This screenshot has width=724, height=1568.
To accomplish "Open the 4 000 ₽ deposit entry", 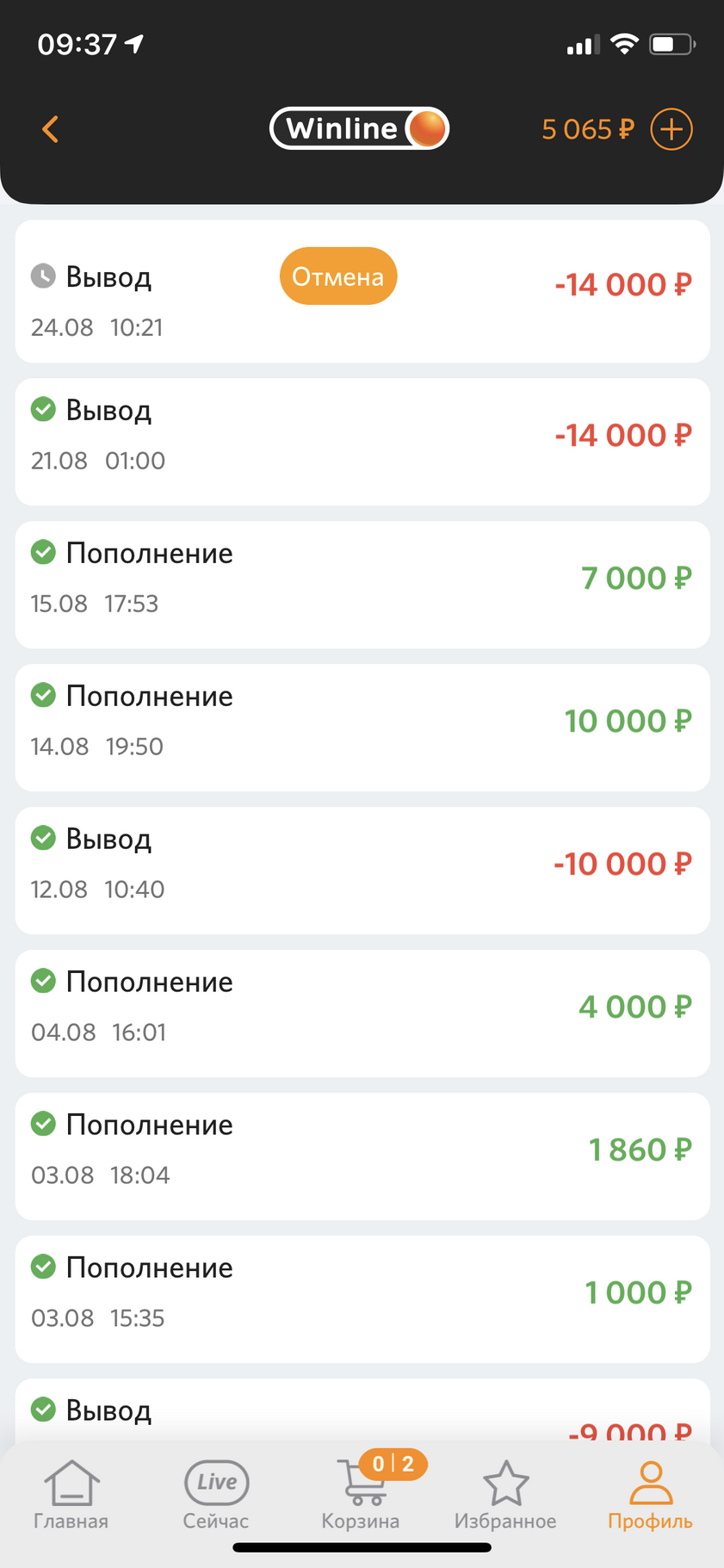I will [362, 1013].
